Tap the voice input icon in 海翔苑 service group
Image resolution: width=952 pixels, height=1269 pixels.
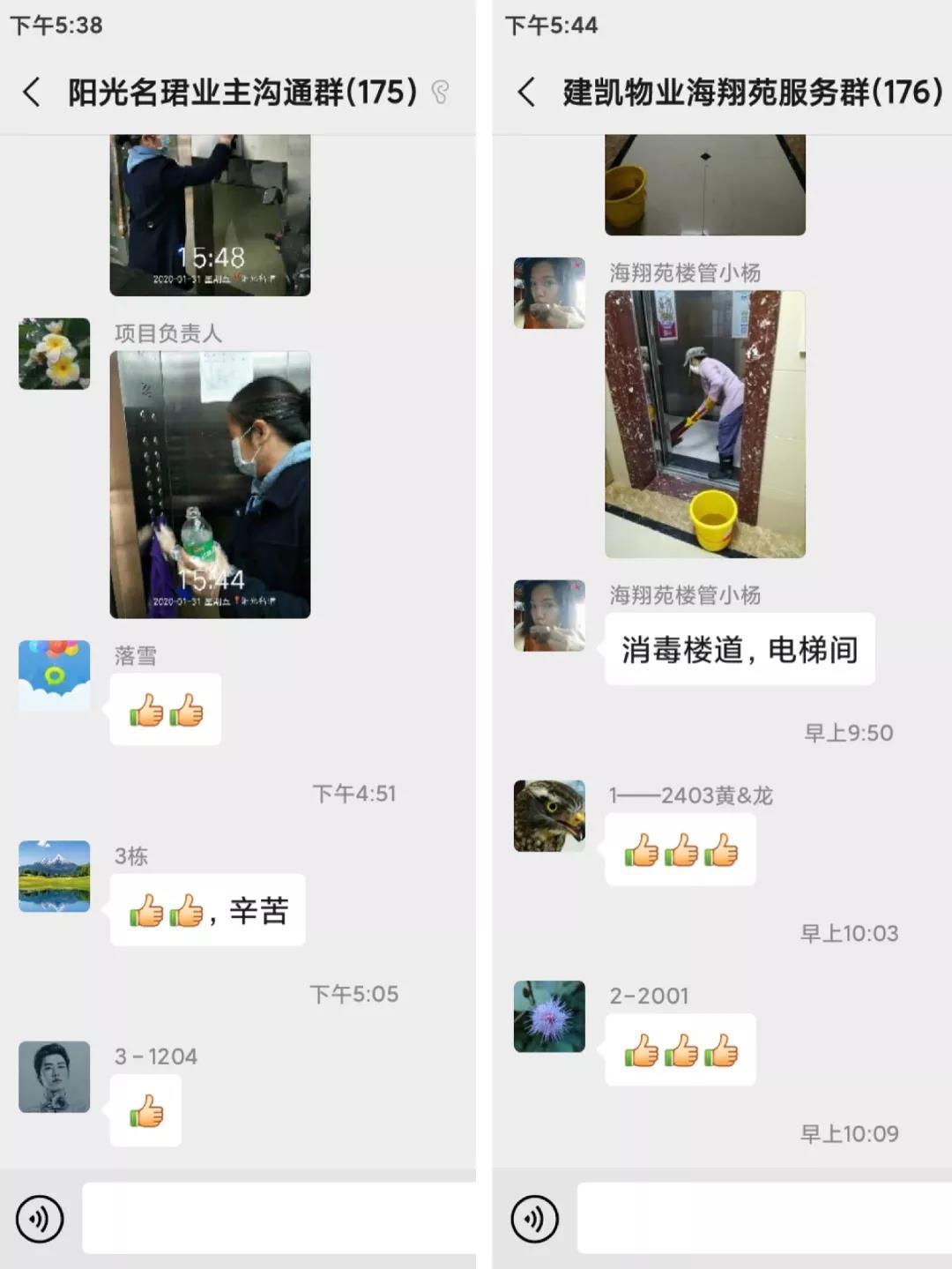533,1219
